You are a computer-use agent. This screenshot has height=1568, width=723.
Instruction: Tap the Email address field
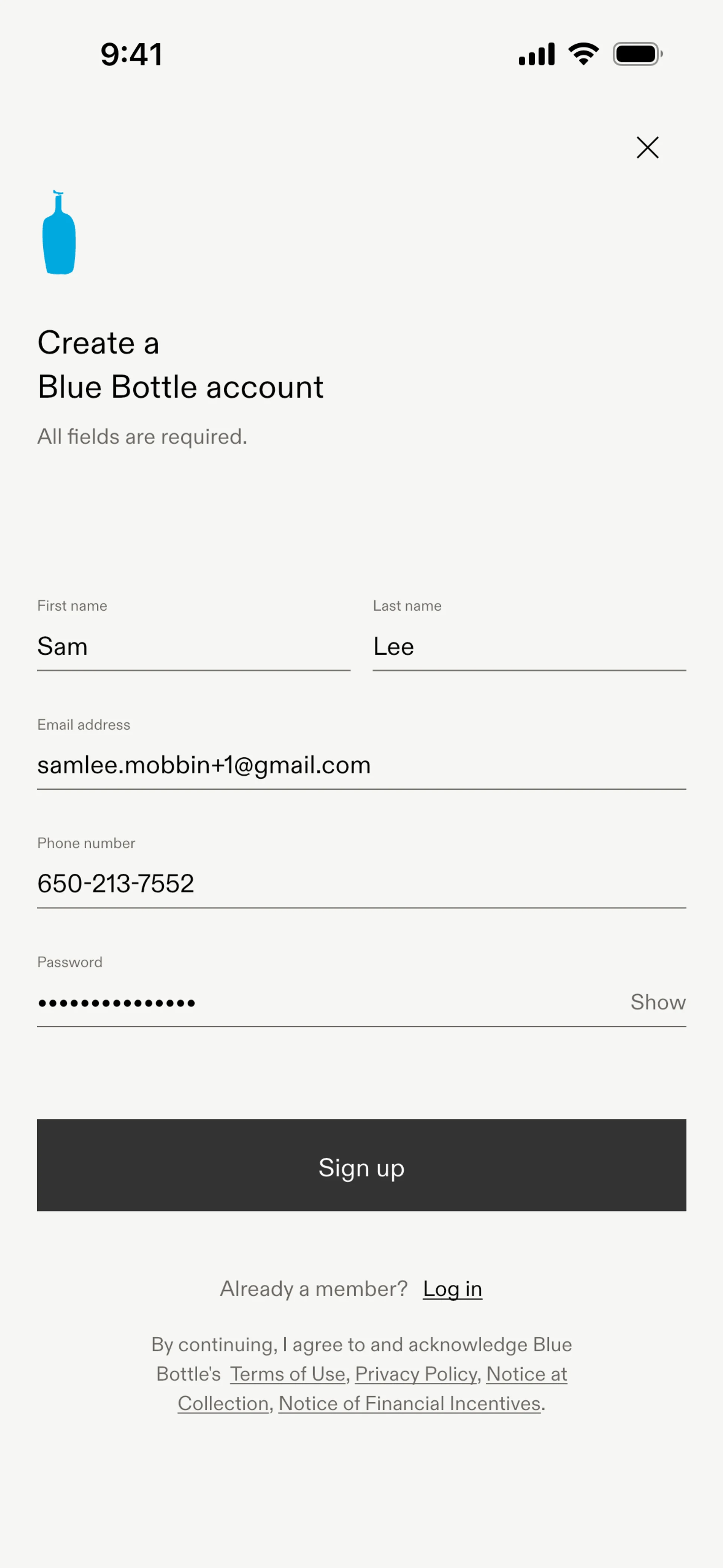click(361, 765)
